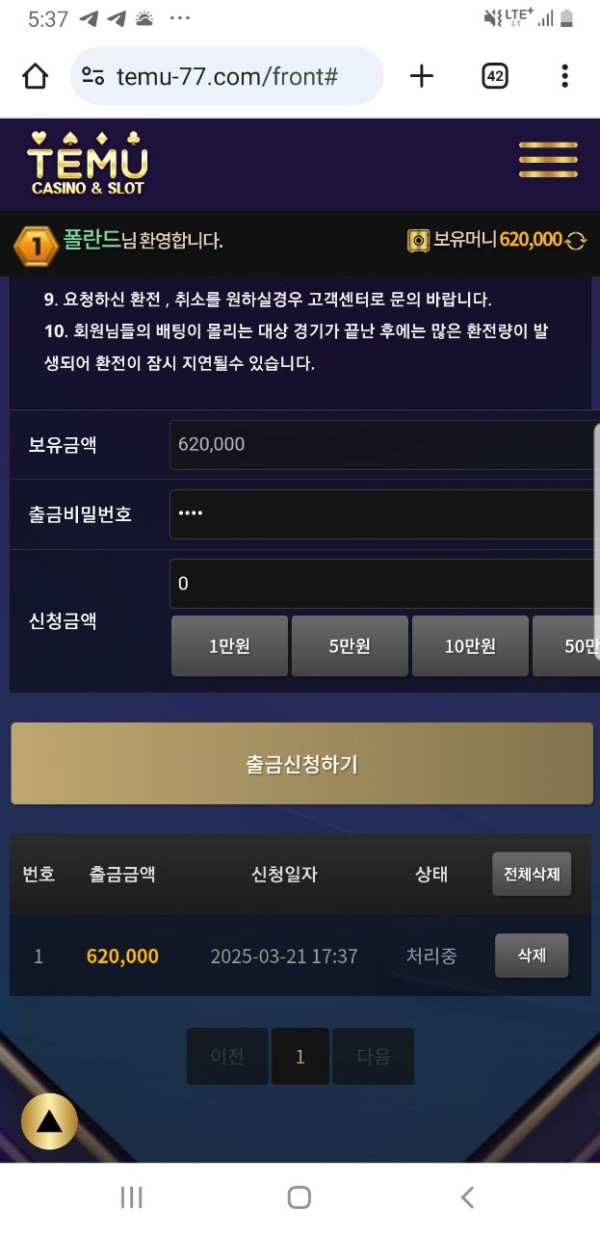The image size is (600, 1233).
Task: Add 10만원 to the amount
Action: [x=470, y=646]
